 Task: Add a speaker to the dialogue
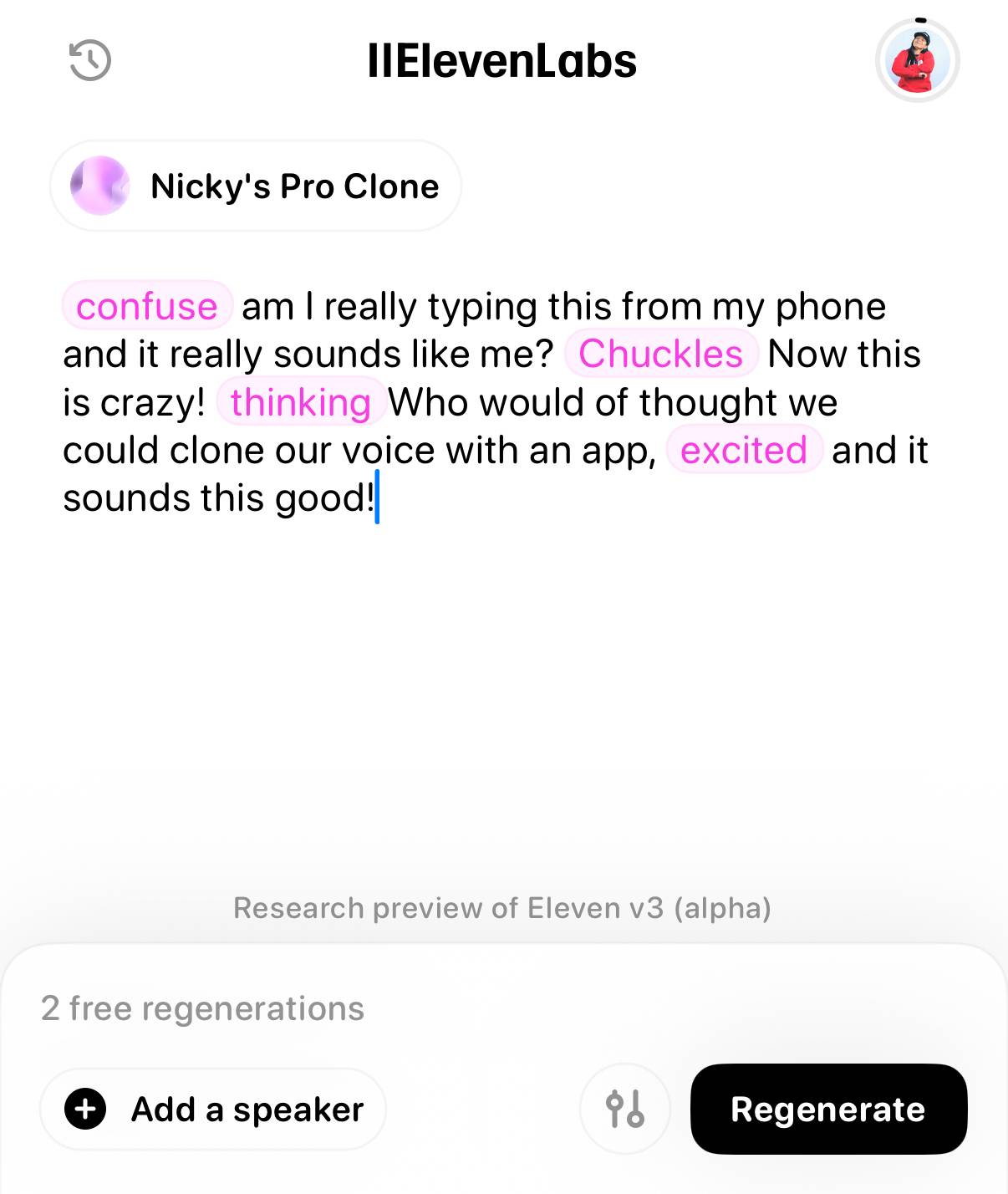[x=213, y=1110]
